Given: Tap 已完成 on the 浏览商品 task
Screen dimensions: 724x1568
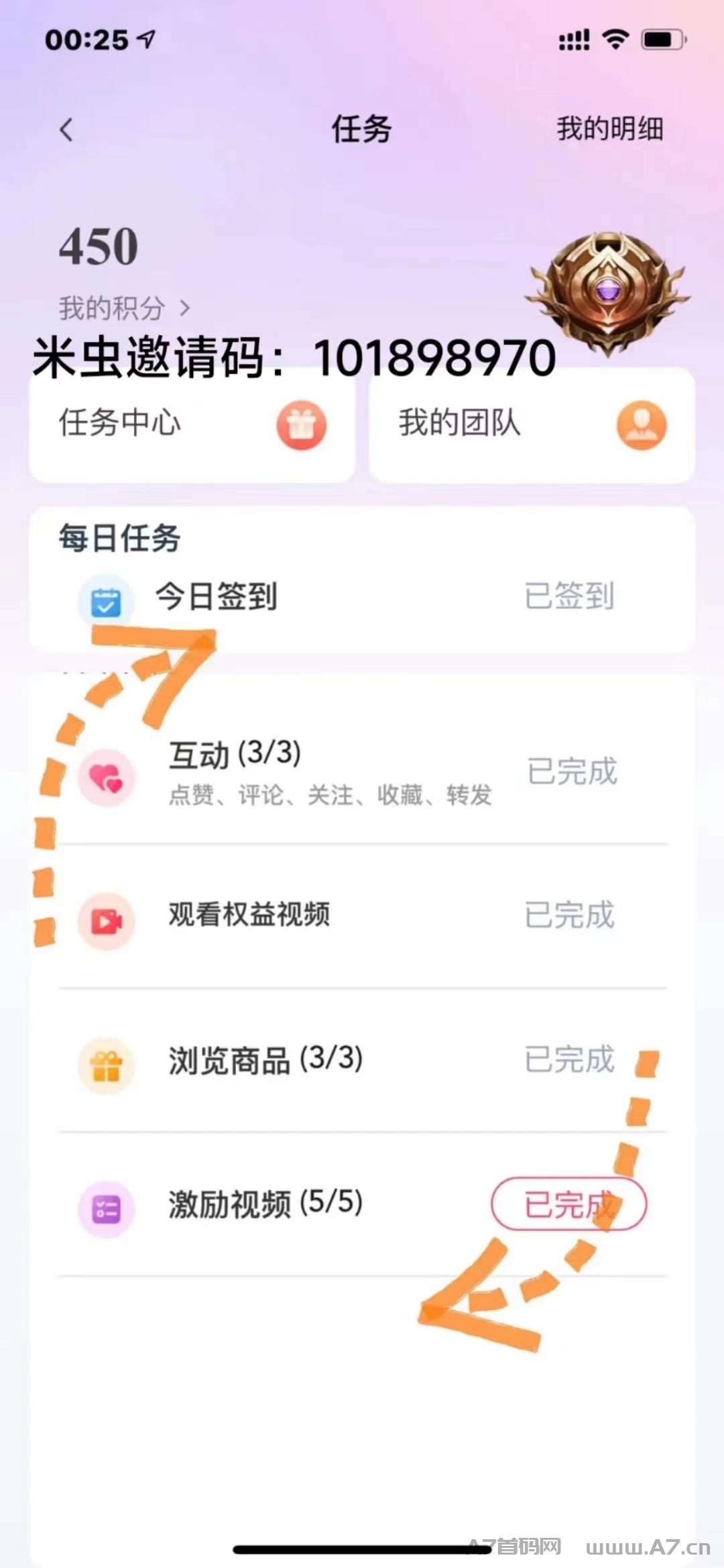Looking at the screenshot, I should click(x=569, y=1059).
